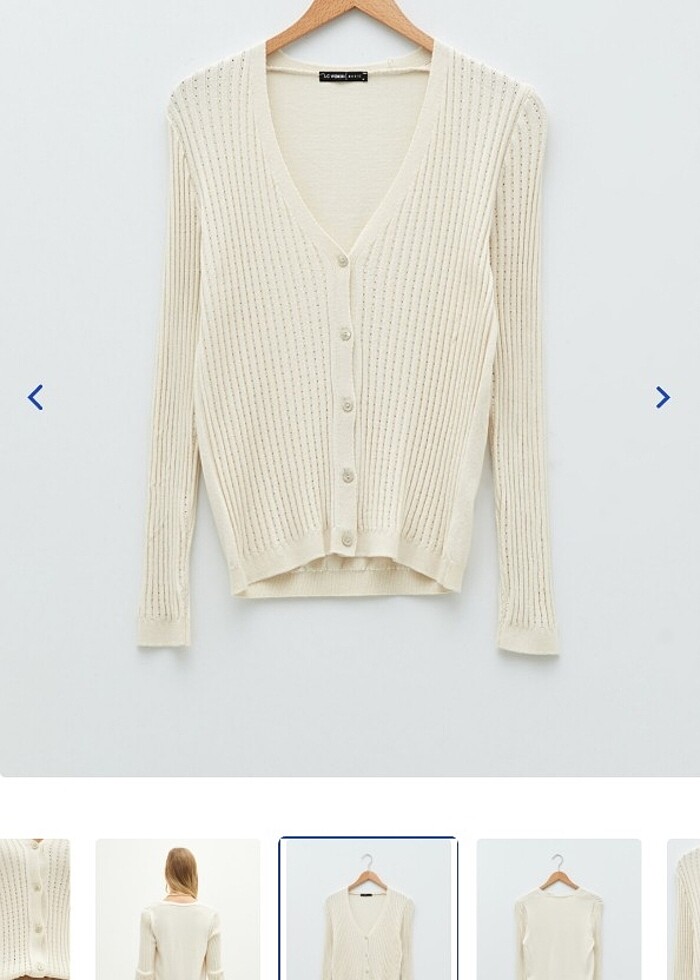View the back-of-cardigan hanger thumbnail
The image size is (700, 980).
pos(558,909)
